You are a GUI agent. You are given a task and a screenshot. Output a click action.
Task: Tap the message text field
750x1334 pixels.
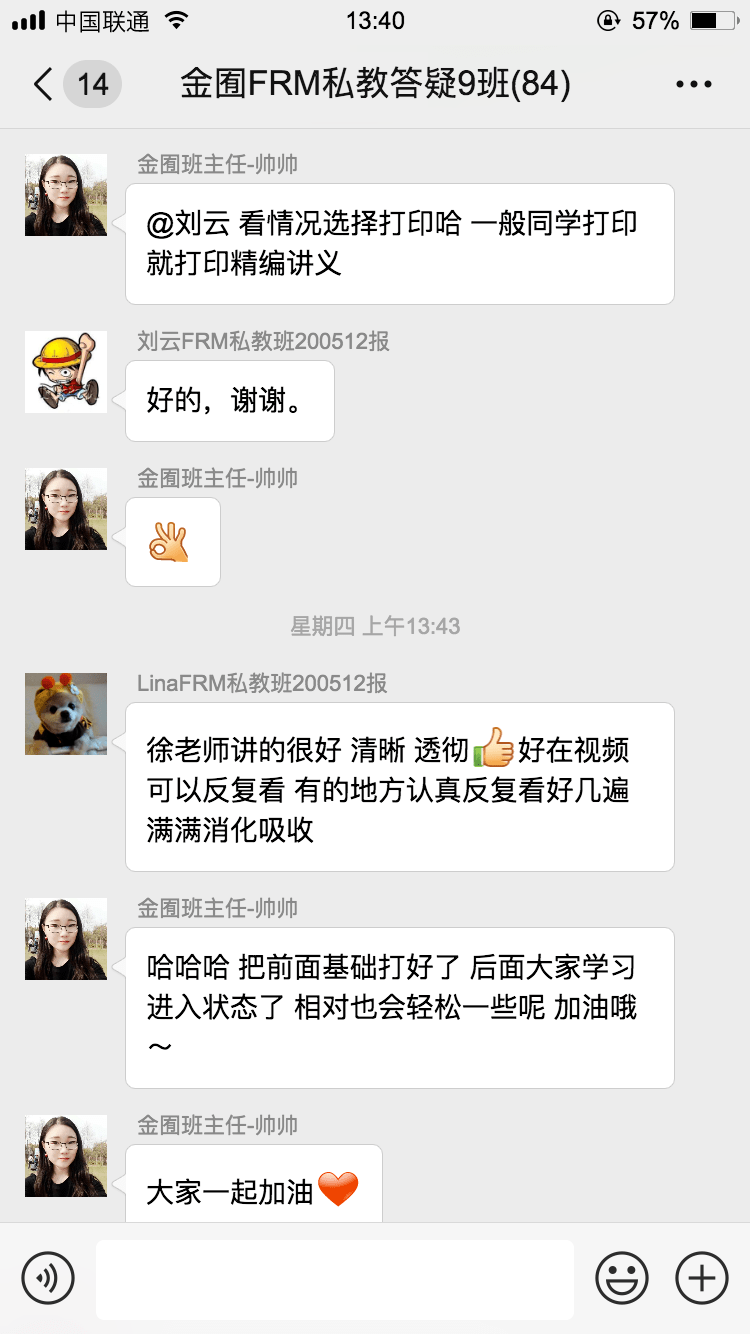click(335, 1279)
